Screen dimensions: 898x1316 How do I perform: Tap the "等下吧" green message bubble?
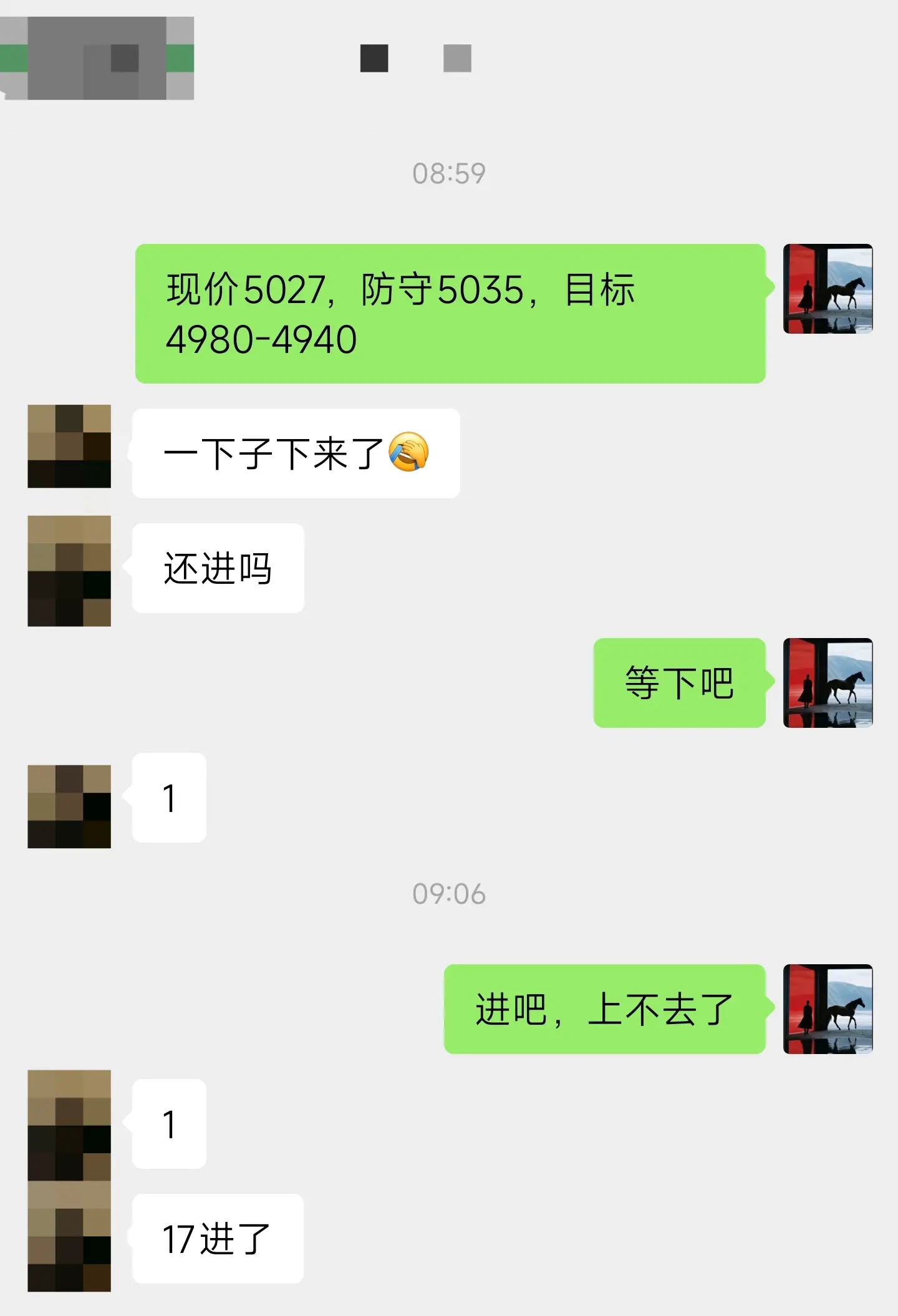tap(678, 682)
